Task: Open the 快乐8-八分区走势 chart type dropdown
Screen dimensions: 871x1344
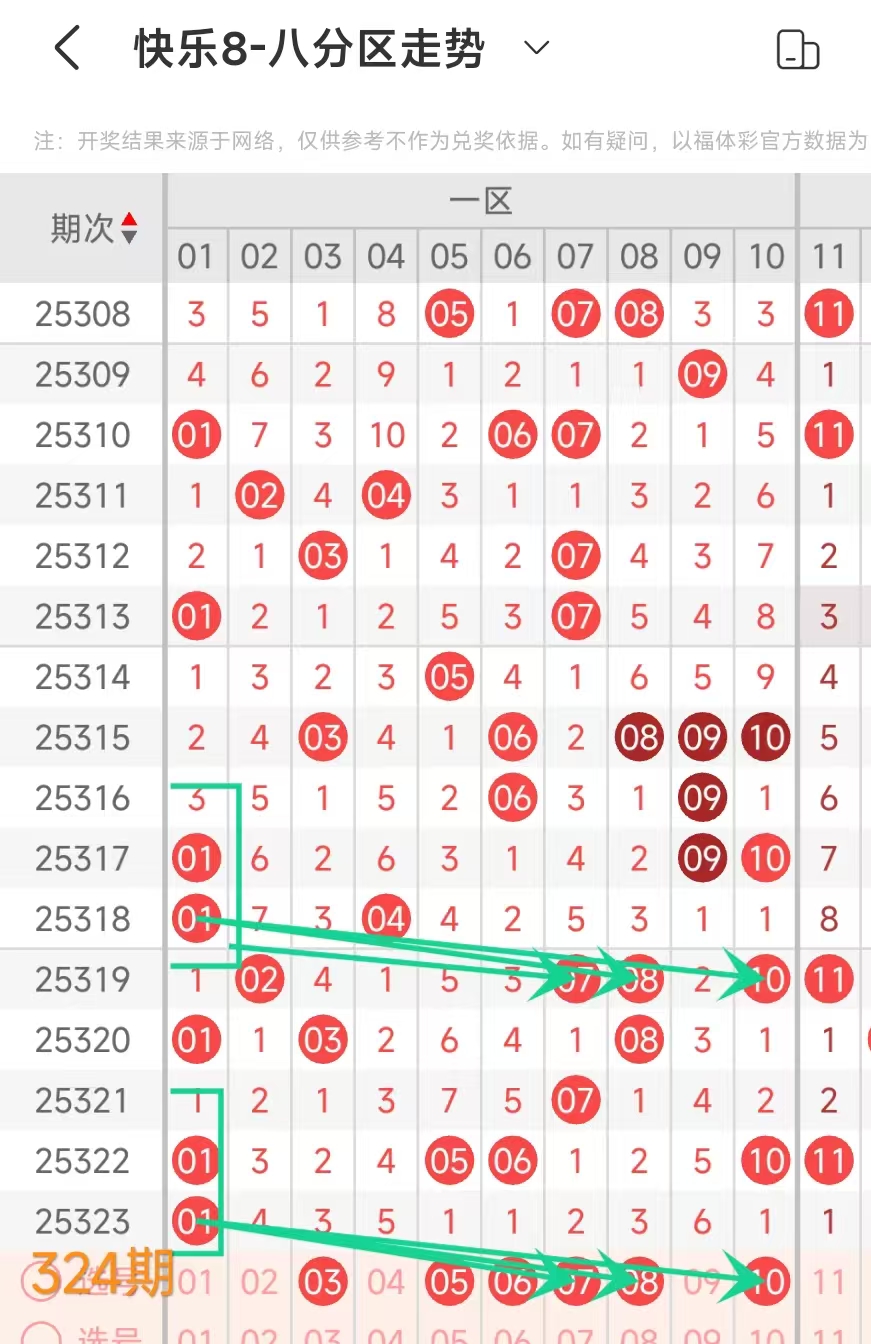Action: pyautogui.click(x=537, y=48)
